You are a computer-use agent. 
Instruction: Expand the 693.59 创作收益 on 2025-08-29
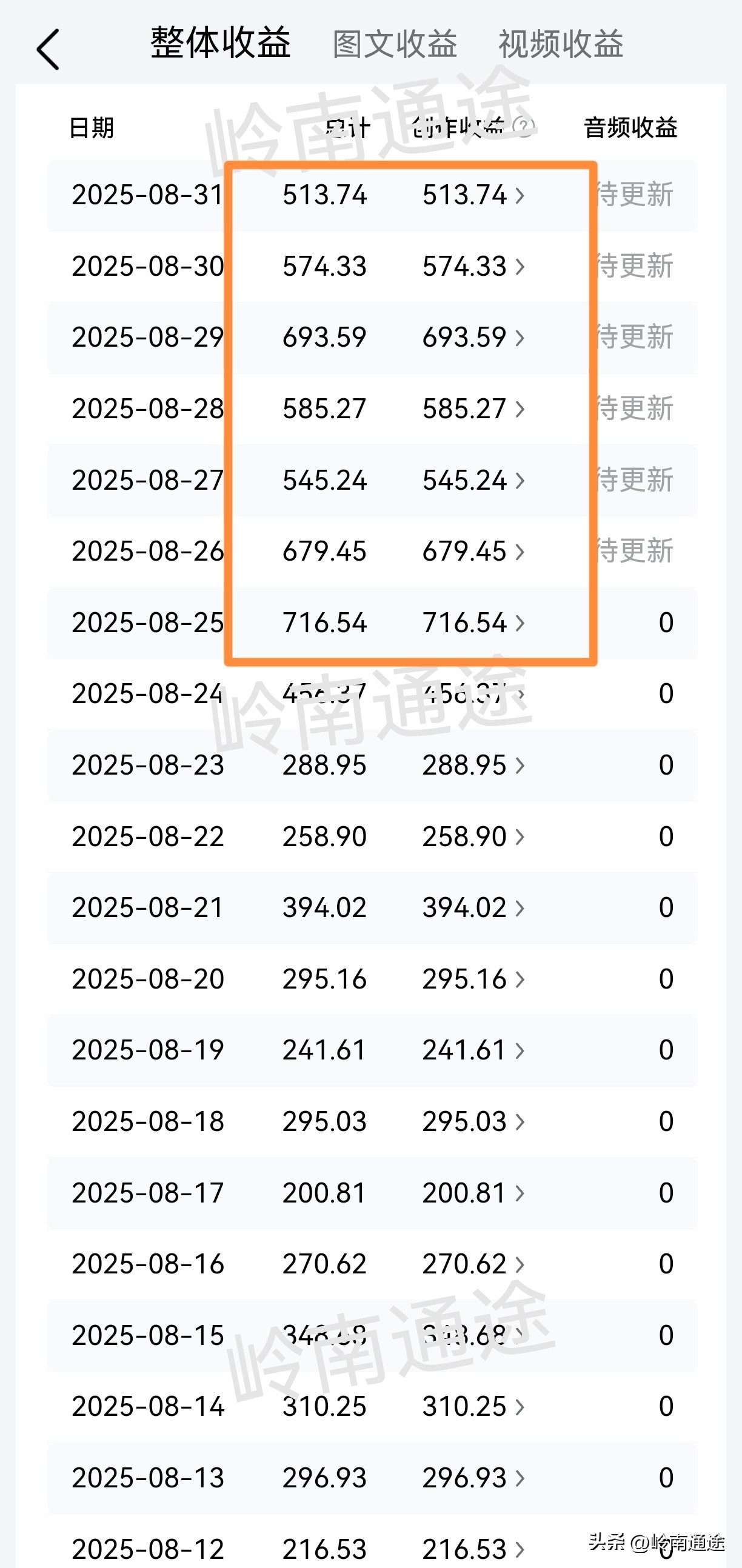point(472,338)
